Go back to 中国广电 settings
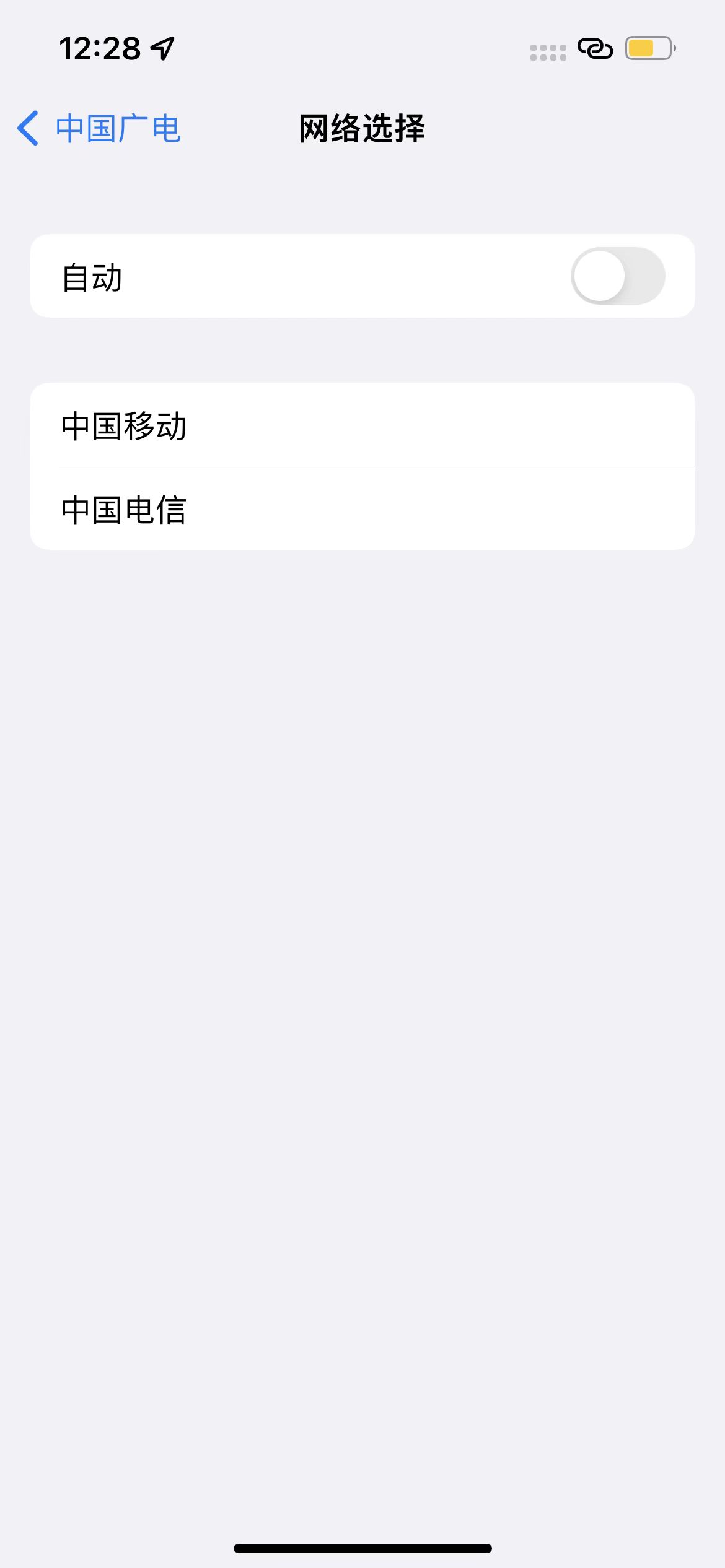 click(99, 128)
